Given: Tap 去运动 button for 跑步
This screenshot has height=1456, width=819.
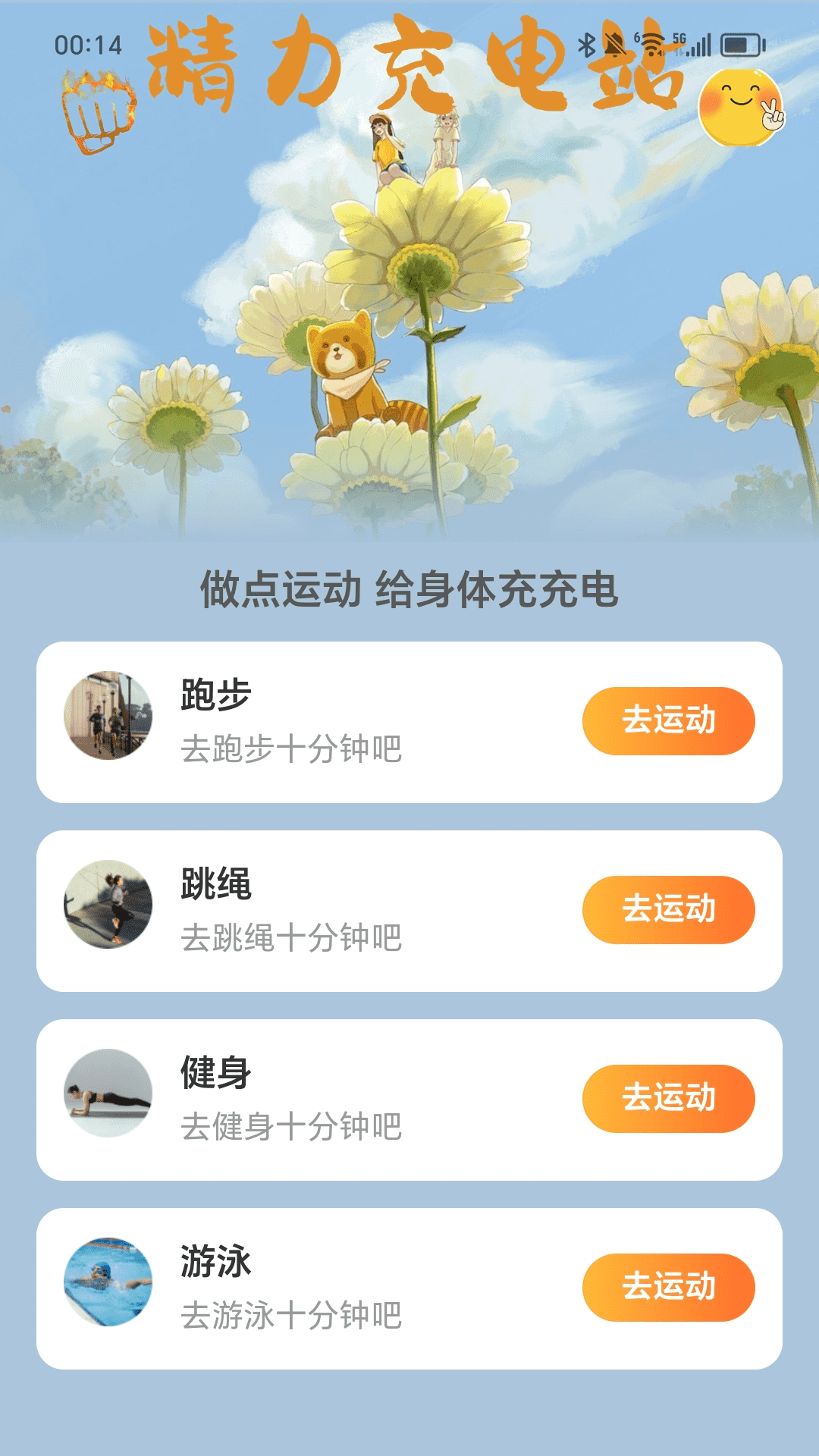Looking at the screenshot, I should (x=668, y=720).
